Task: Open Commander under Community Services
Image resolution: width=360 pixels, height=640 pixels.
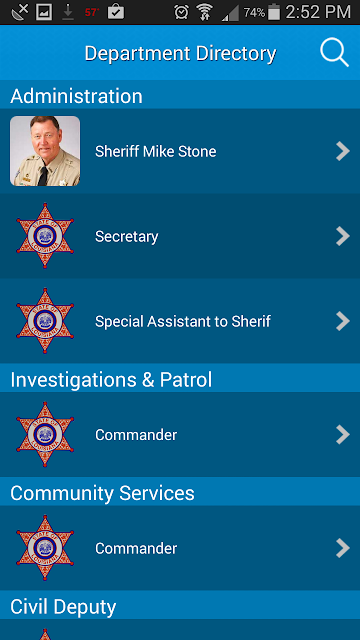Action: coord(180,548)
